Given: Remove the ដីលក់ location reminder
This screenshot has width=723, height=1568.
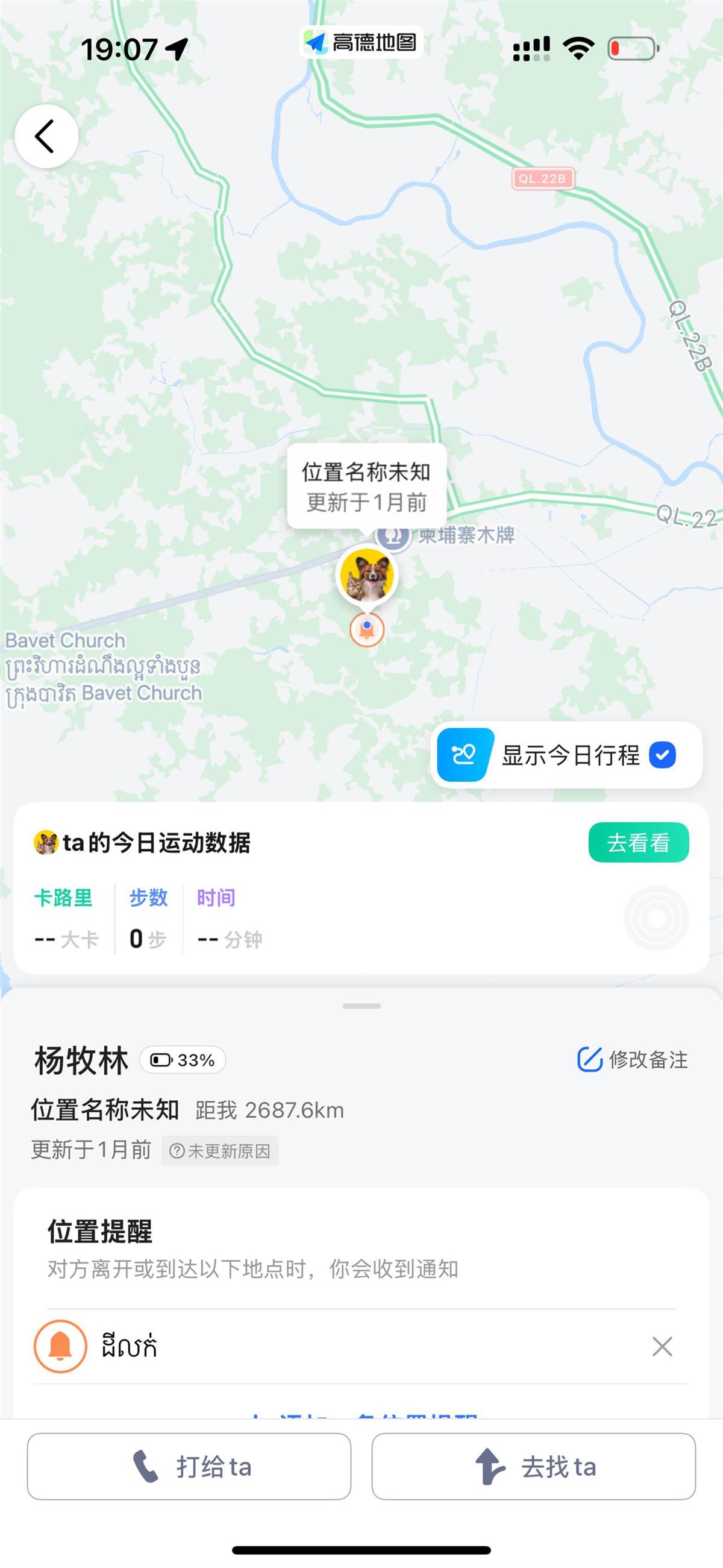Looking at the screenshot, I should pos(662,1346).
